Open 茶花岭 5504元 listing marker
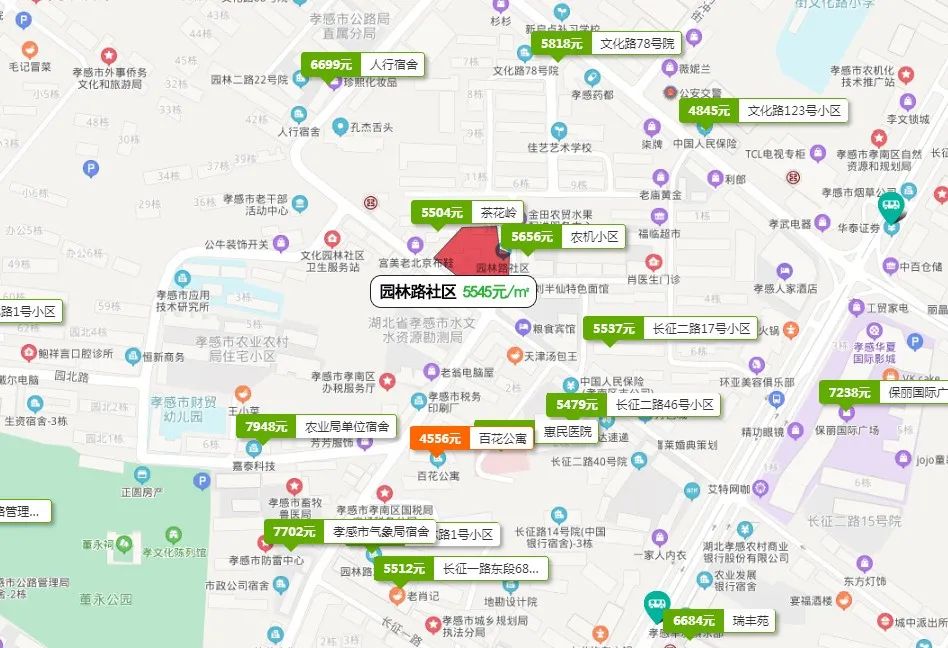This screenshot has height=648, width=948. [x=467, y=213]
